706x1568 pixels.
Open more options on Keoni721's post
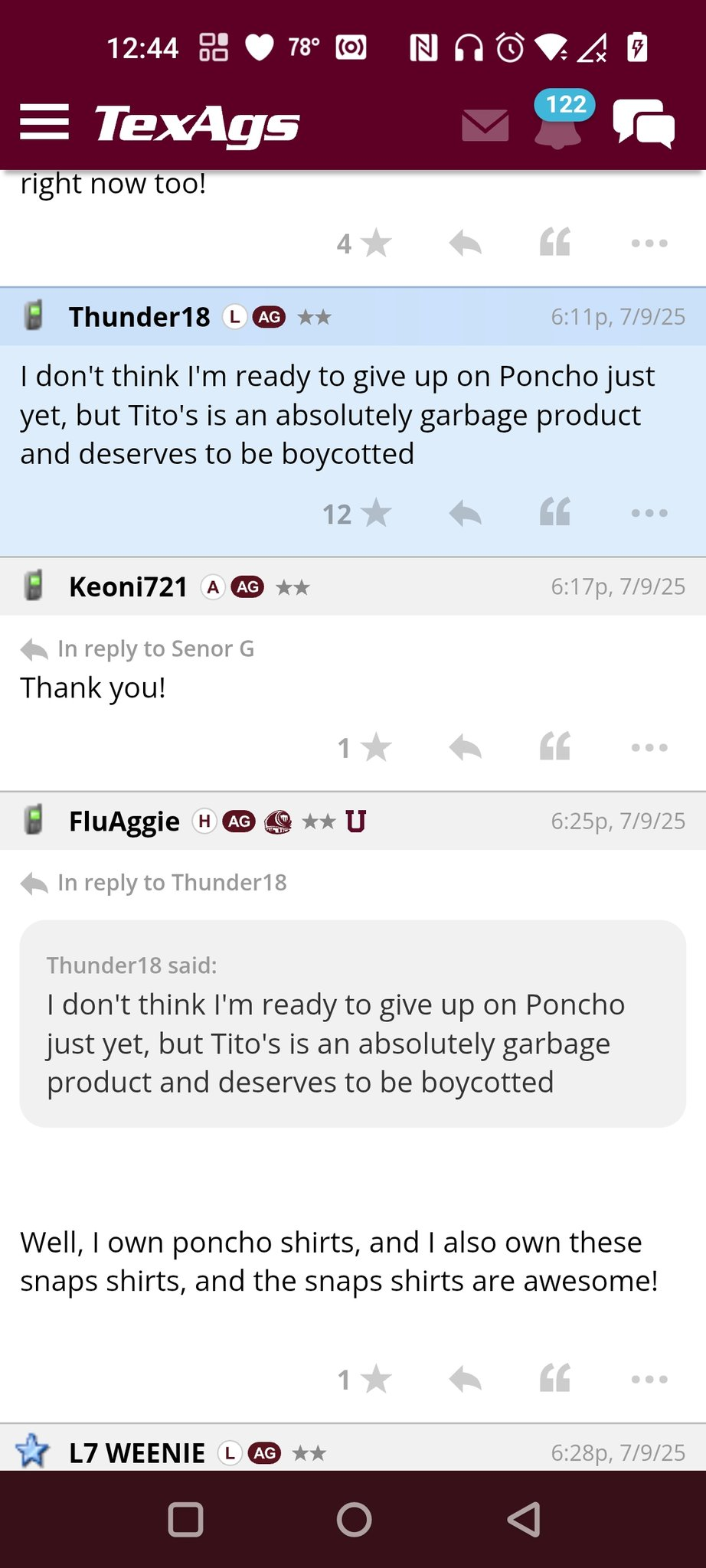649,747
